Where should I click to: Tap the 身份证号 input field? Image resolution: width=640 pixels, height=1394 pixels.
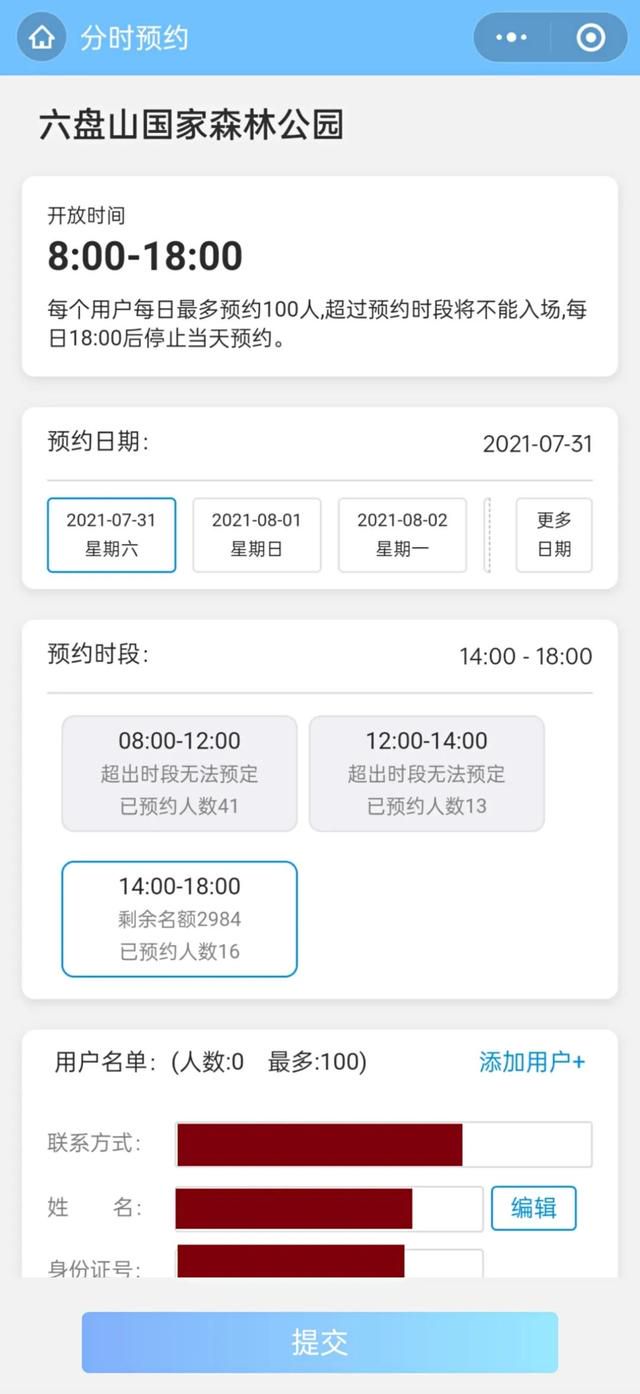[329, 1263]
